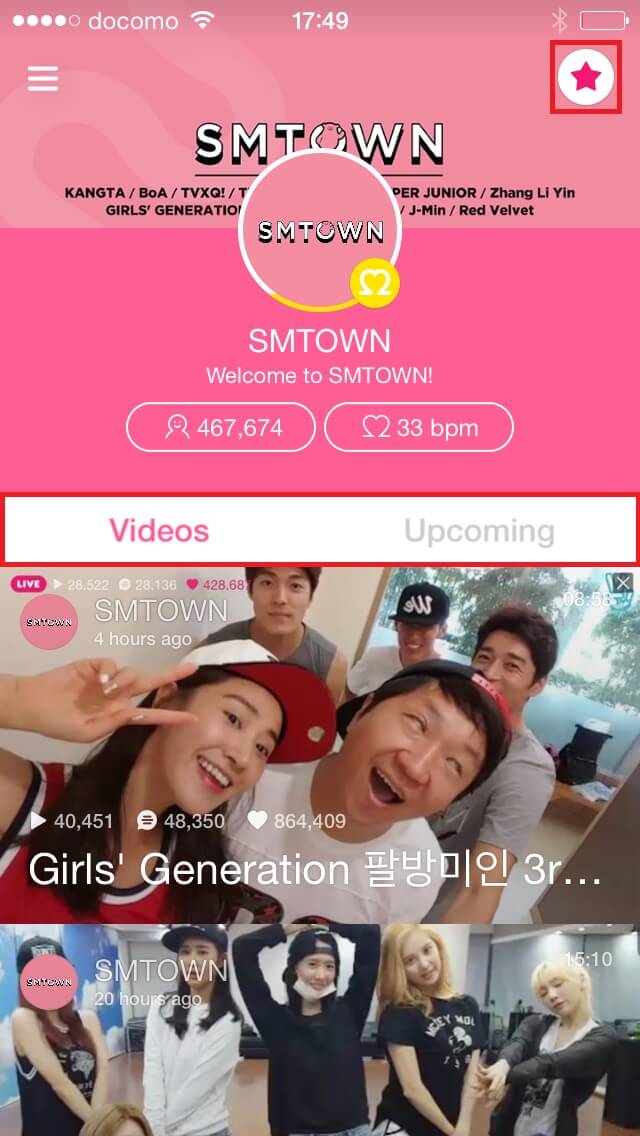This screenshot has height=1136, width=640.
Task: Open the Girls' Generation live video
Action: (320, 760)
